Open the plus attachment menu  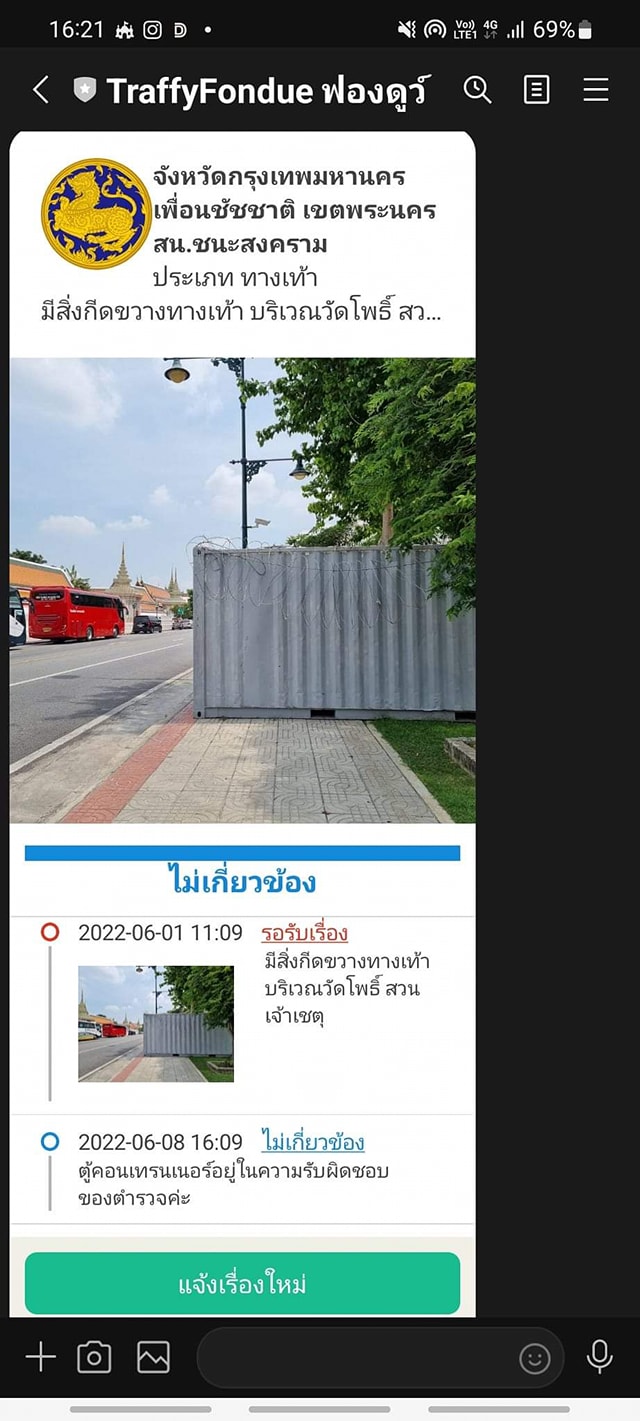[x=40, y=1357]
